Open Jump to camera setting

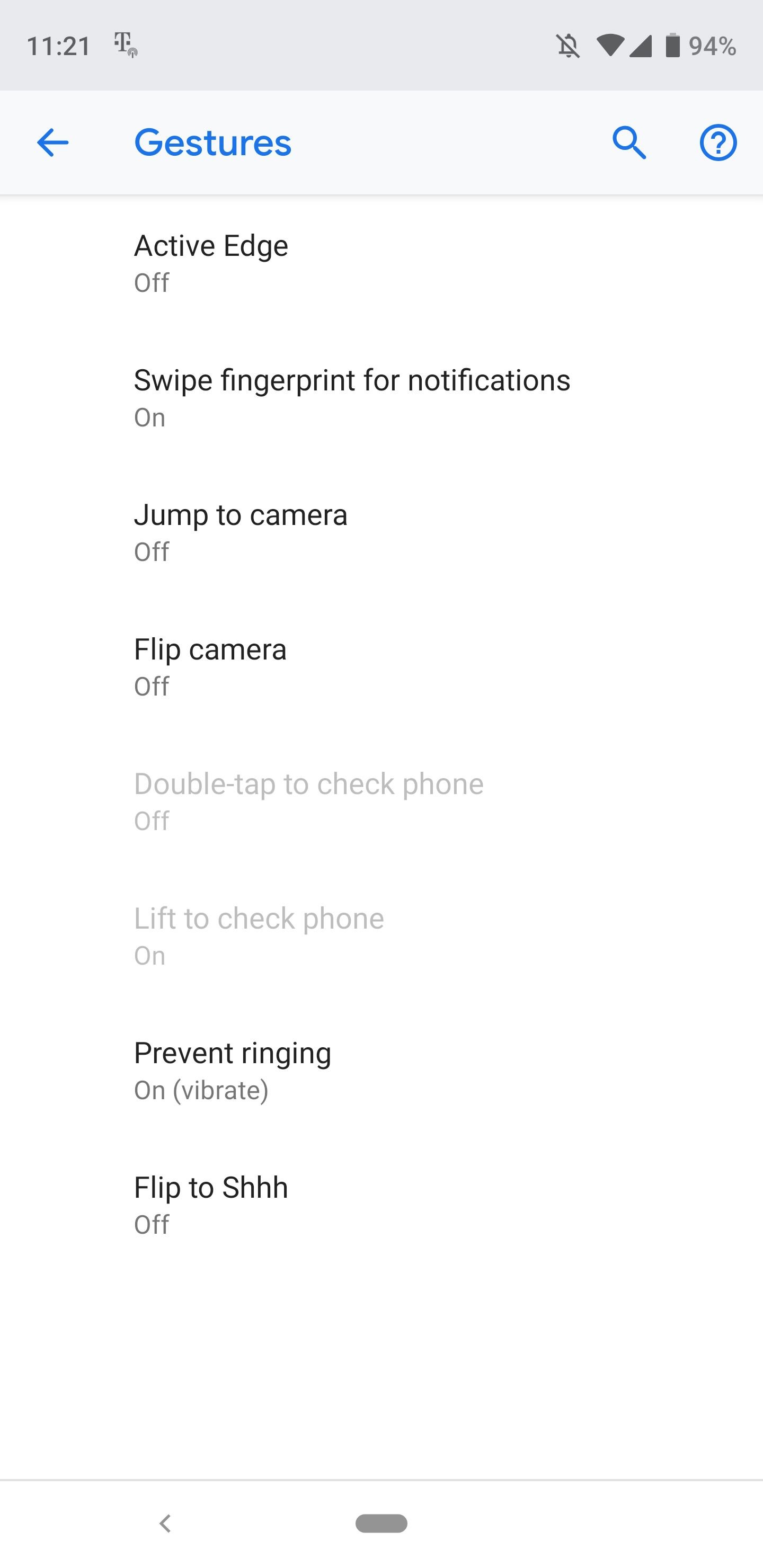[381, 532]
